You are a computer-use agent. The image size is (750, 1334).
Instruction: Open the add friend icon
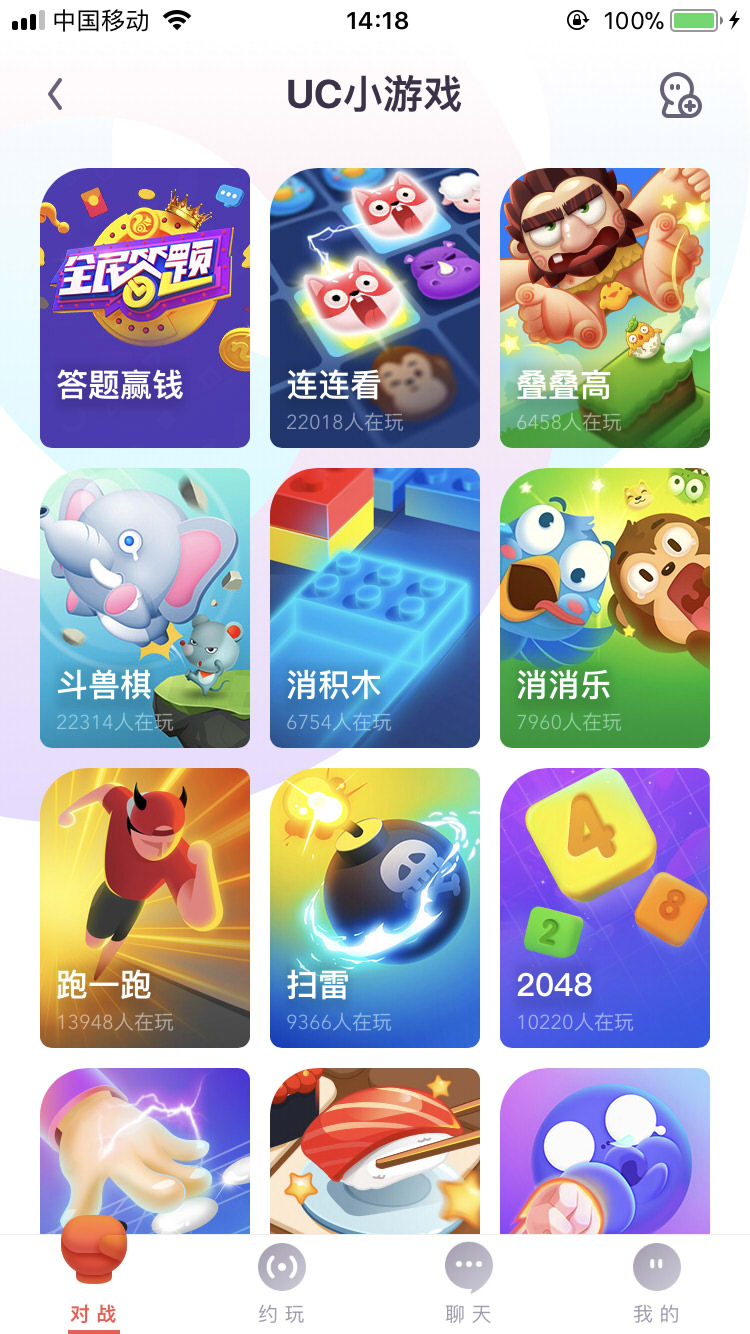click(680, 95)
